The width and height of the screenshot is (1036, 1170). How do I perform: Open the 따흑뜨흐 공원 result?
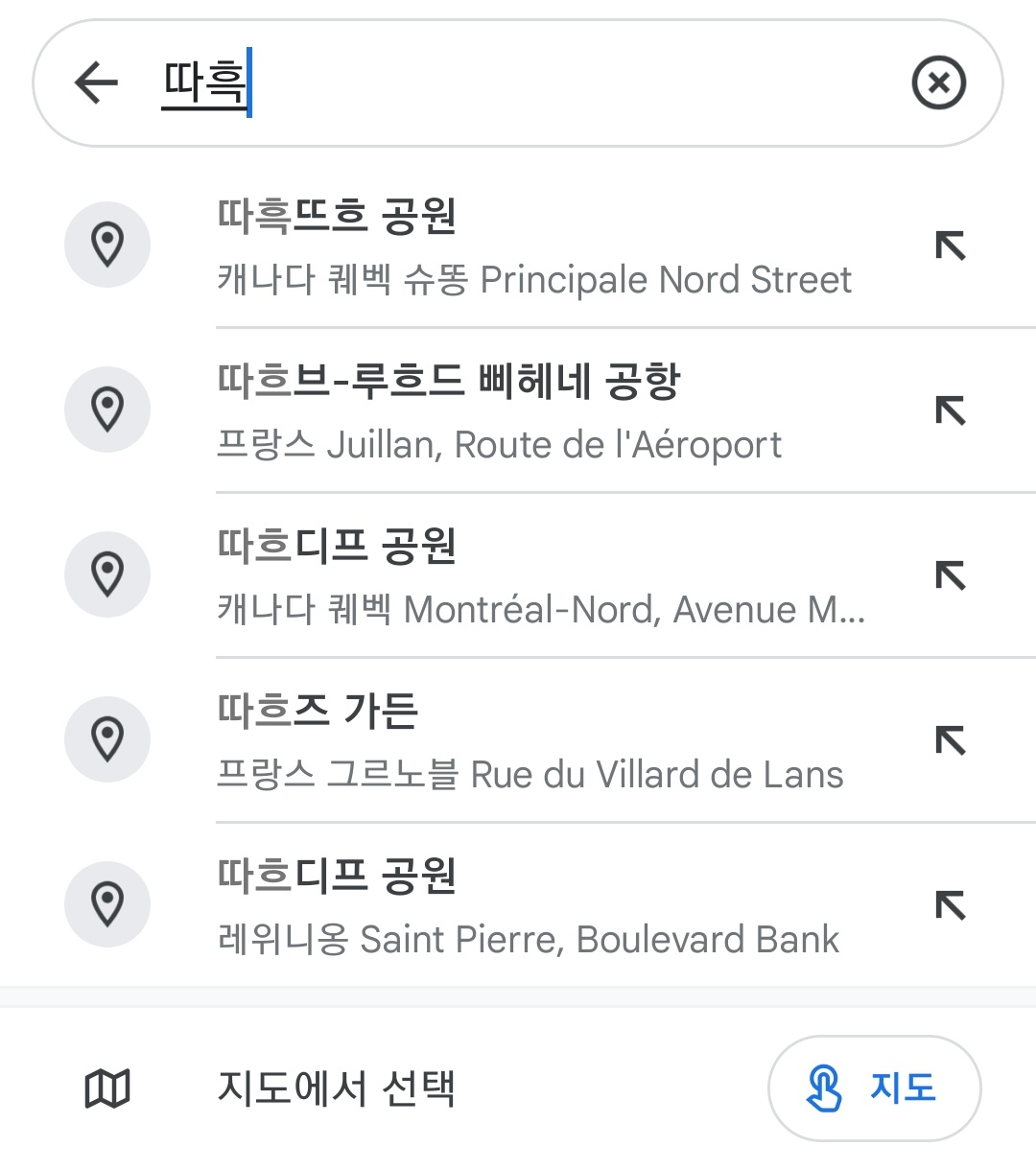532,246
